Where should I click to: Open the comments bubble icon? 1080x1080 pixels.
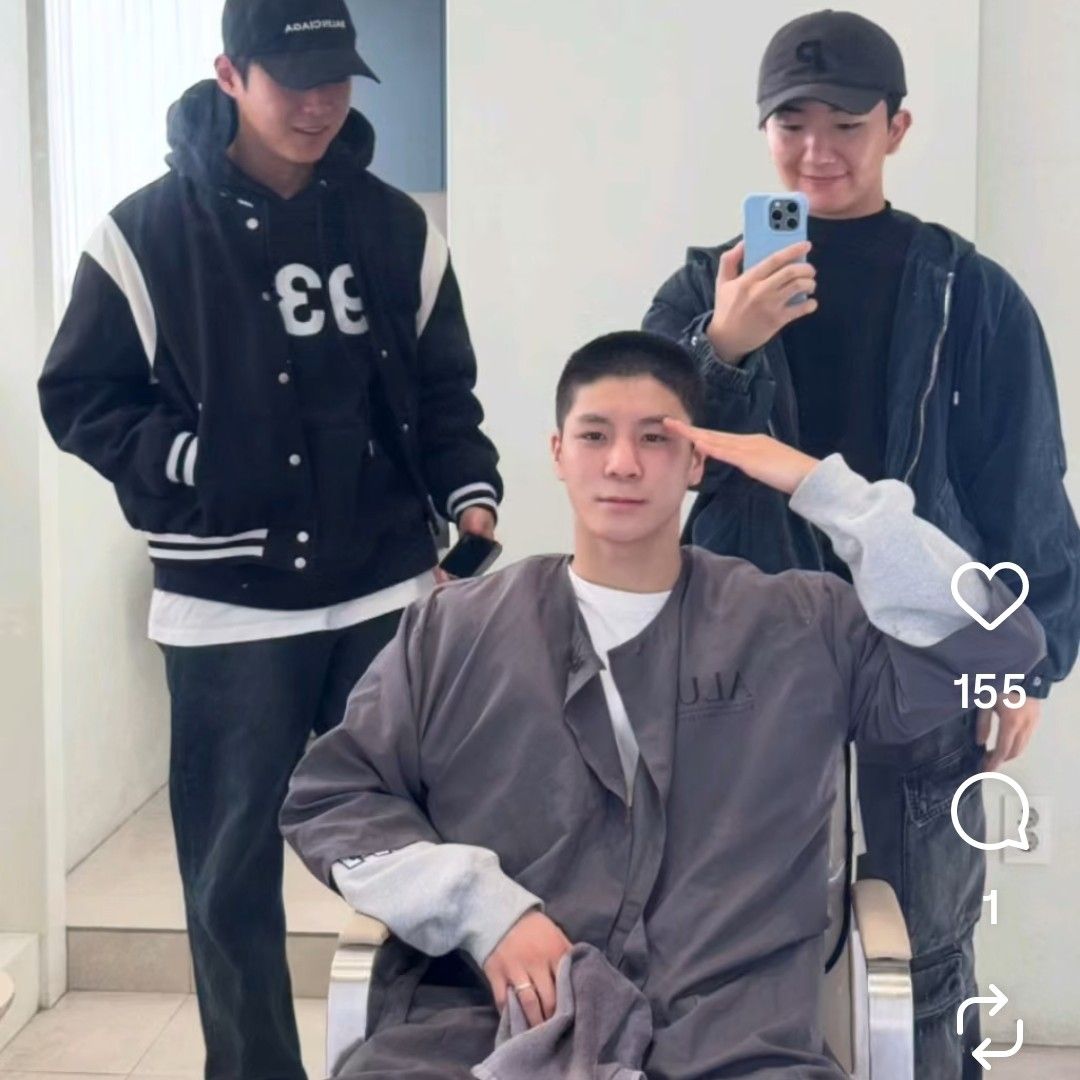[x=989, y=811]
